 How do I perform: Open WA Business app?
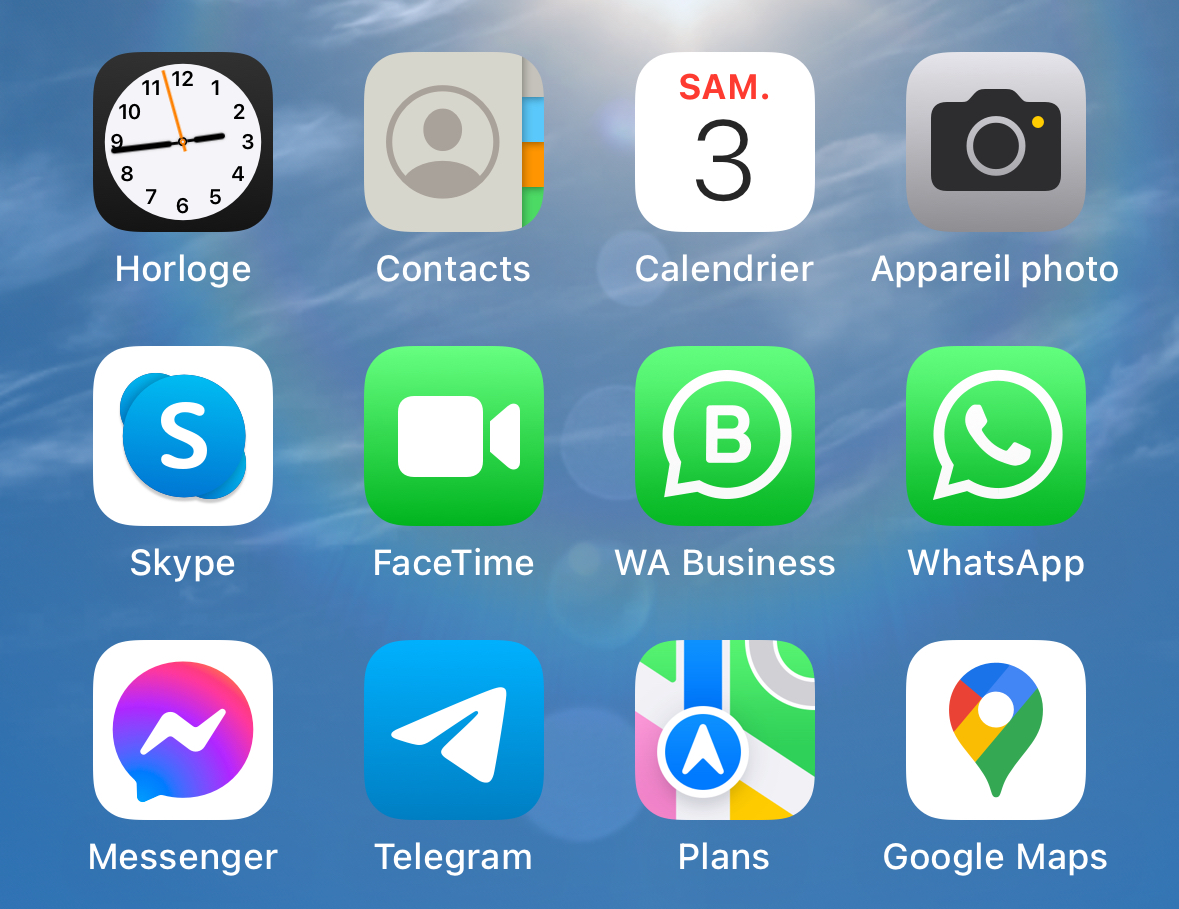pos(725,436)
